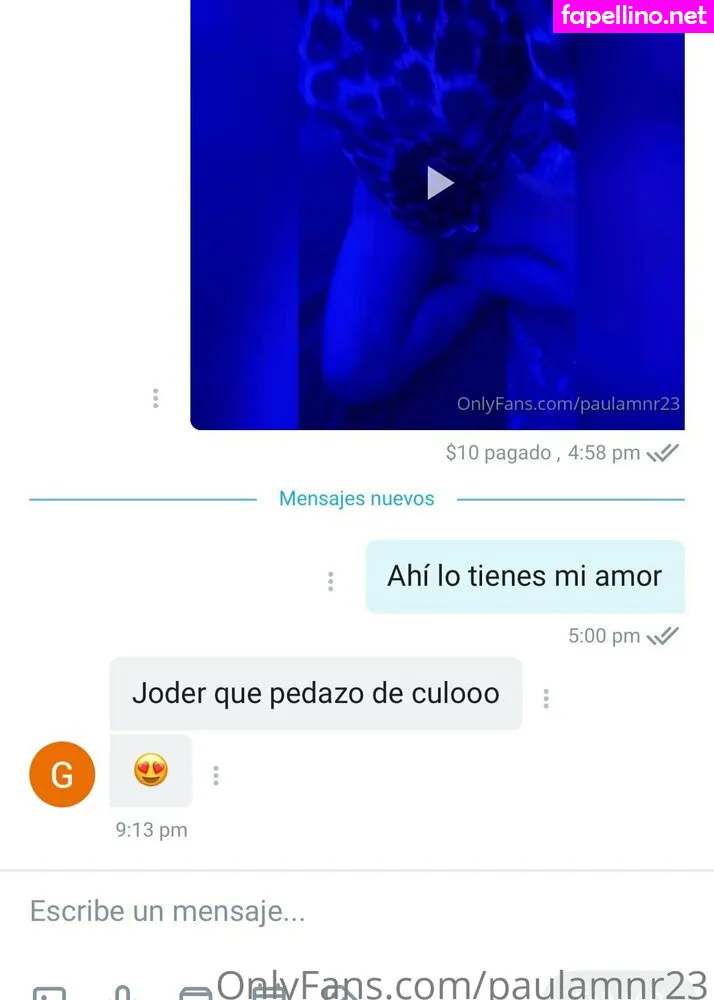Open options for "Ahí lo tienes mi amor"
This screenshot has height=1000, width=714.
tap(330, 581)
